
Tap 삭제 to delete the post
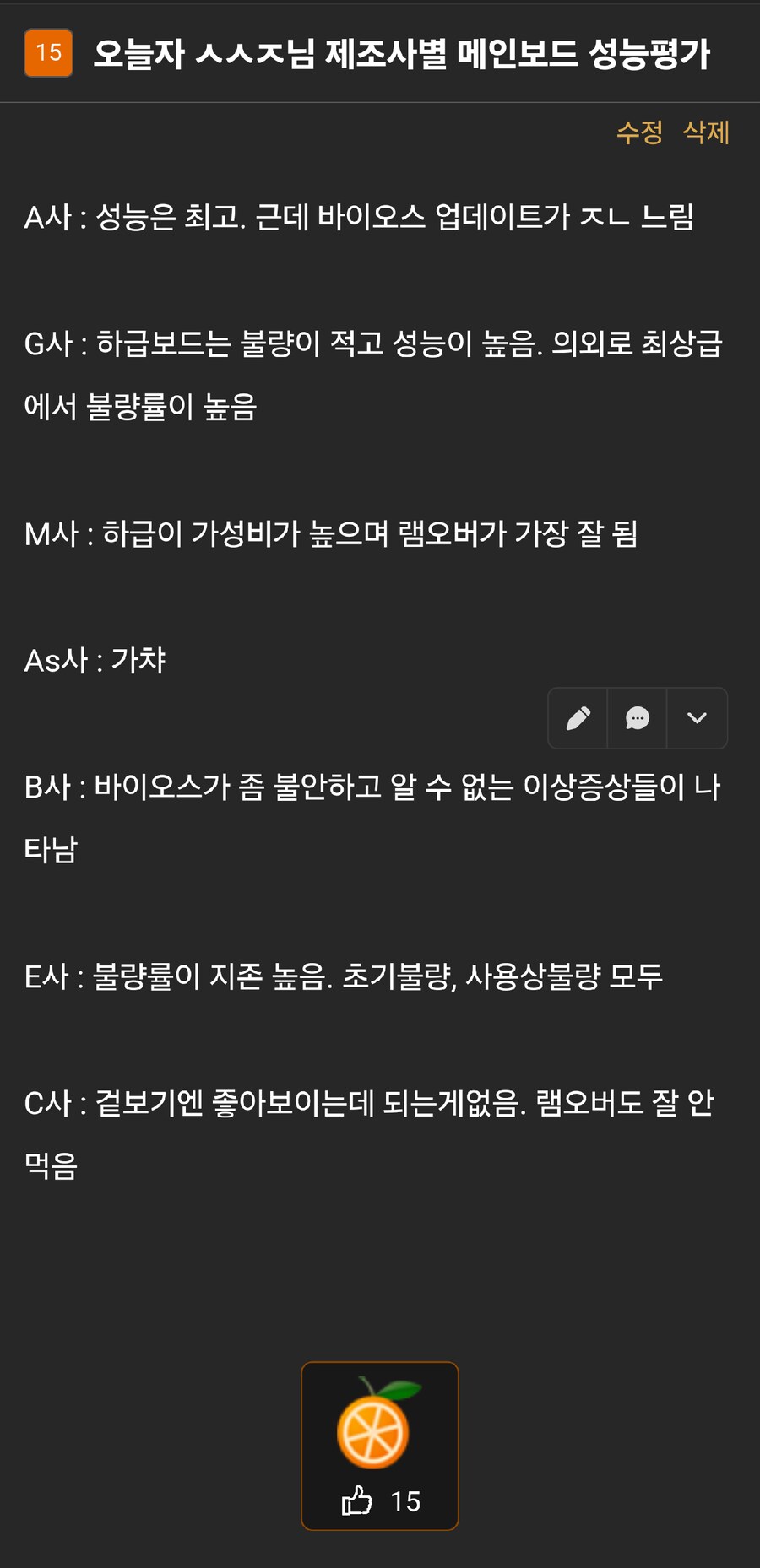point(705,132)
